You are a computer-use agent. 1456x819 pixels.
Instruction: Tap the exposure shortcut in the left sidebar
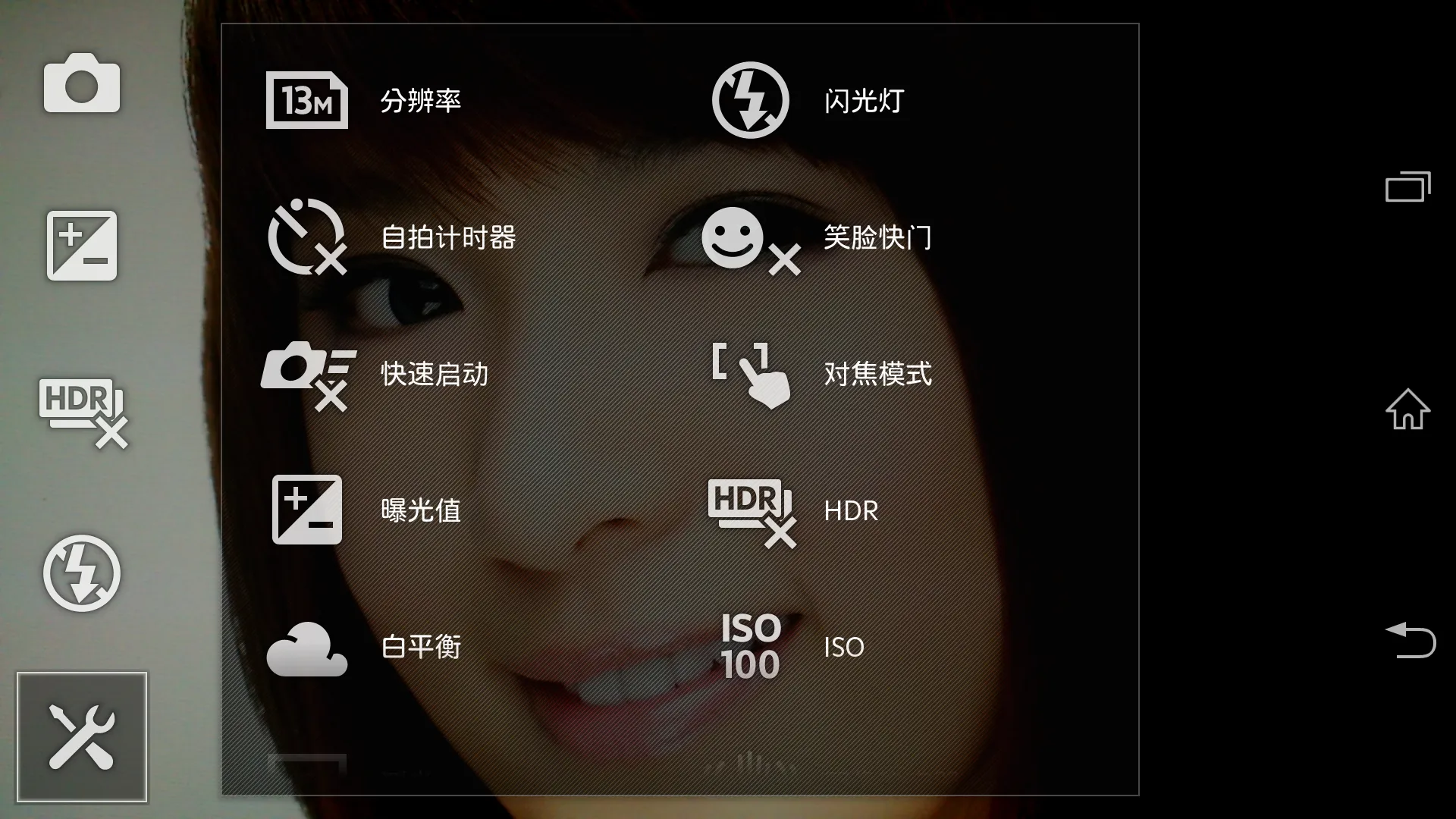(82, 246)
